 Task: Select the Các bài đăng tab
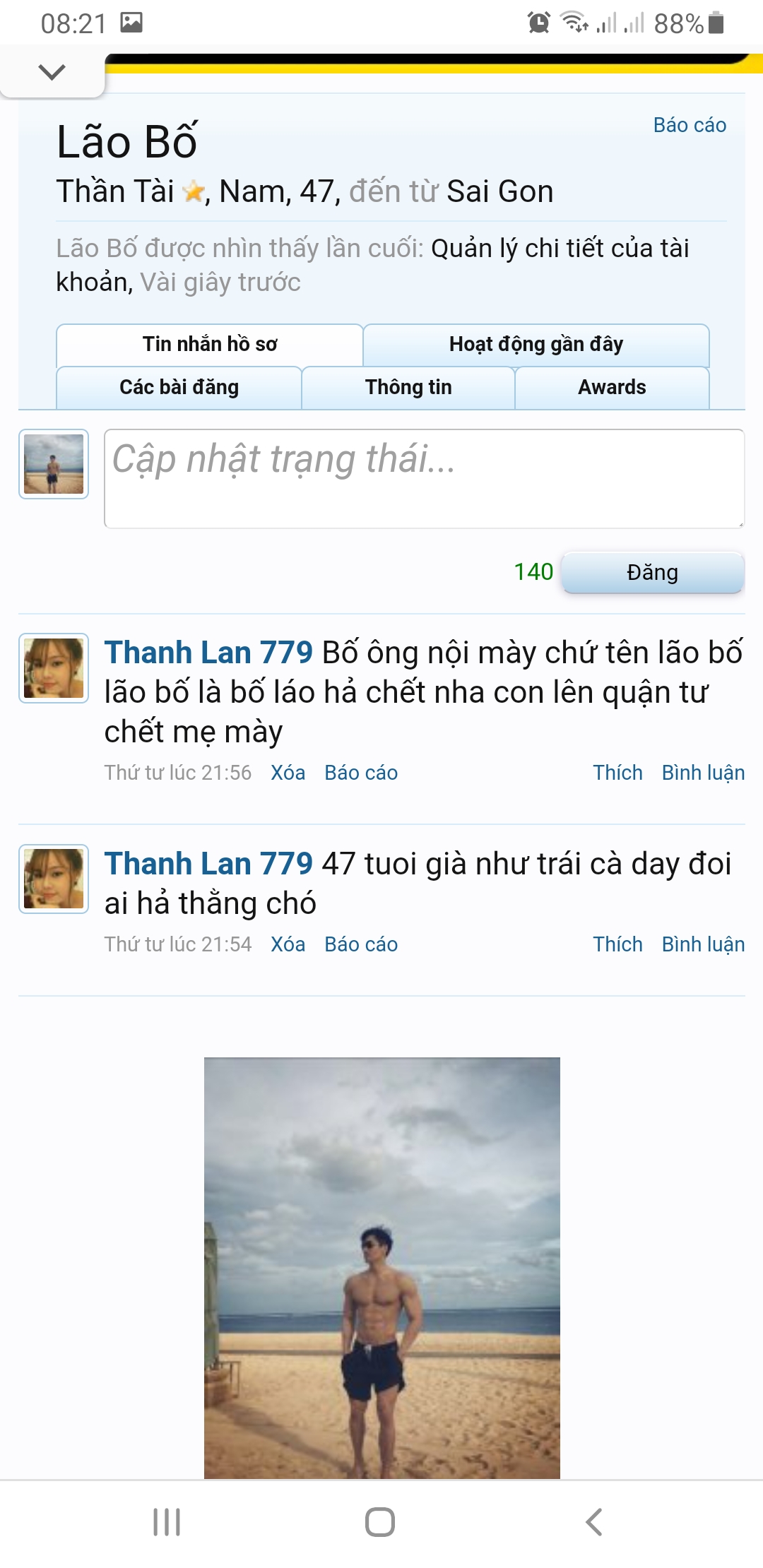pos(179,387)
